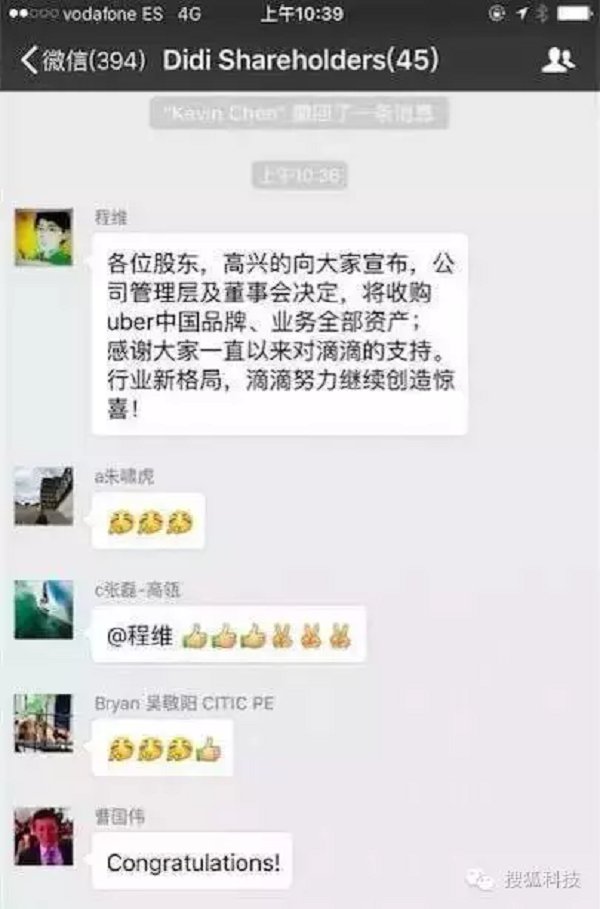The width and height of the screenshot is (600, 909).
Task: Open a朱啸虎's profile avatar
Action: point(43,496)
